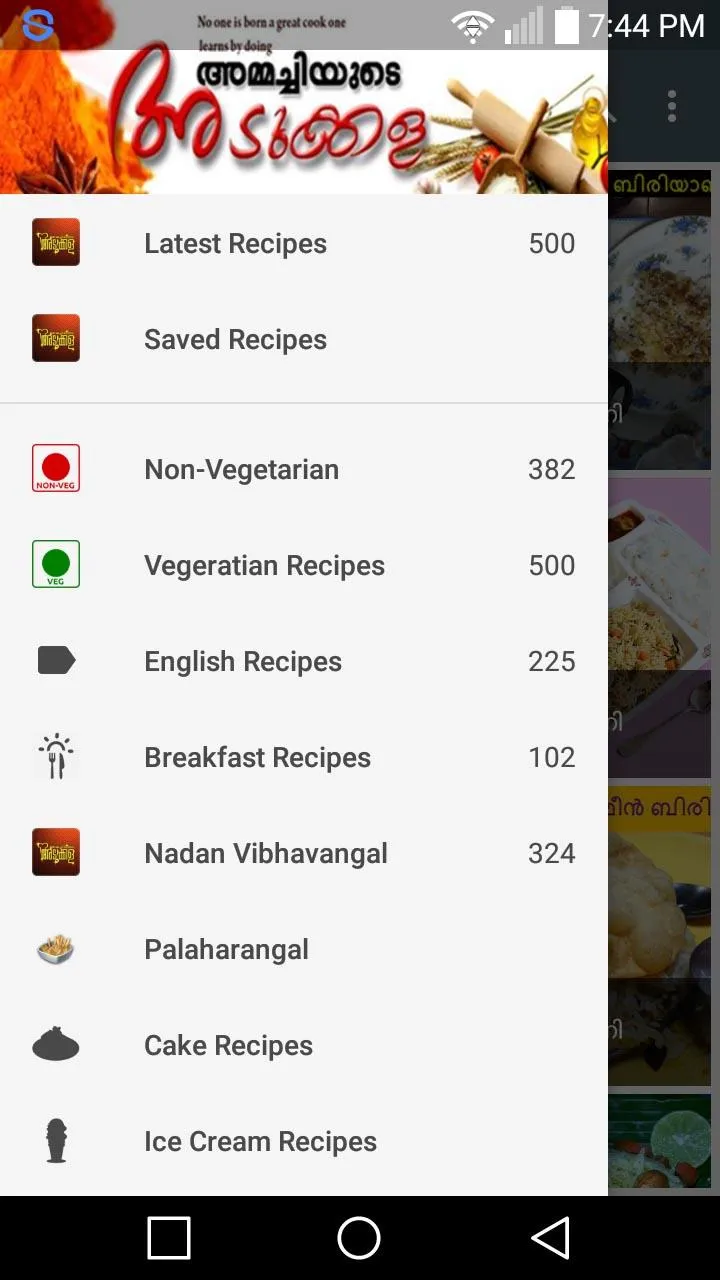Open the overflow menu with three dots
The width and height of the screenshot is (720, 1280).
click(x=671, y=104)
